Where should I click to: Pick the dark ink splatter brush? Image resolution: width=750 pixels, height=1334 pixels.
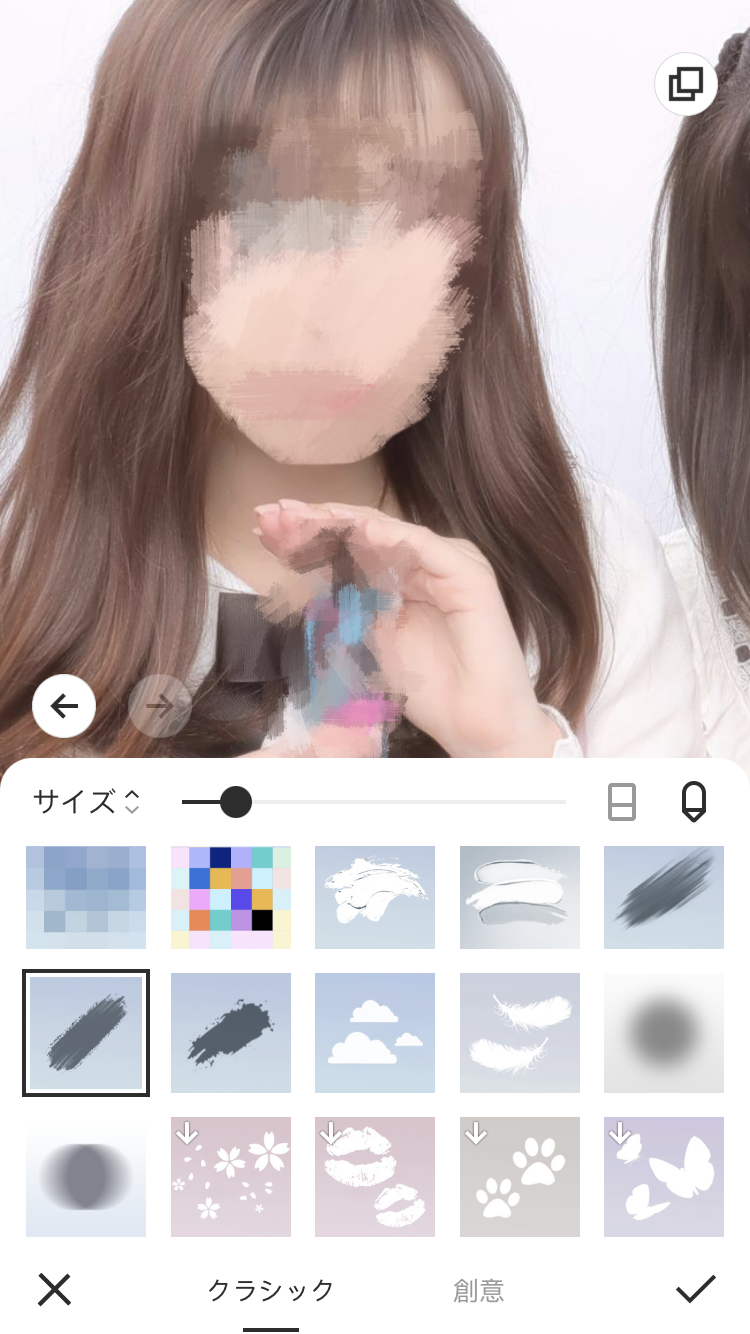[x=231, y=1033]
